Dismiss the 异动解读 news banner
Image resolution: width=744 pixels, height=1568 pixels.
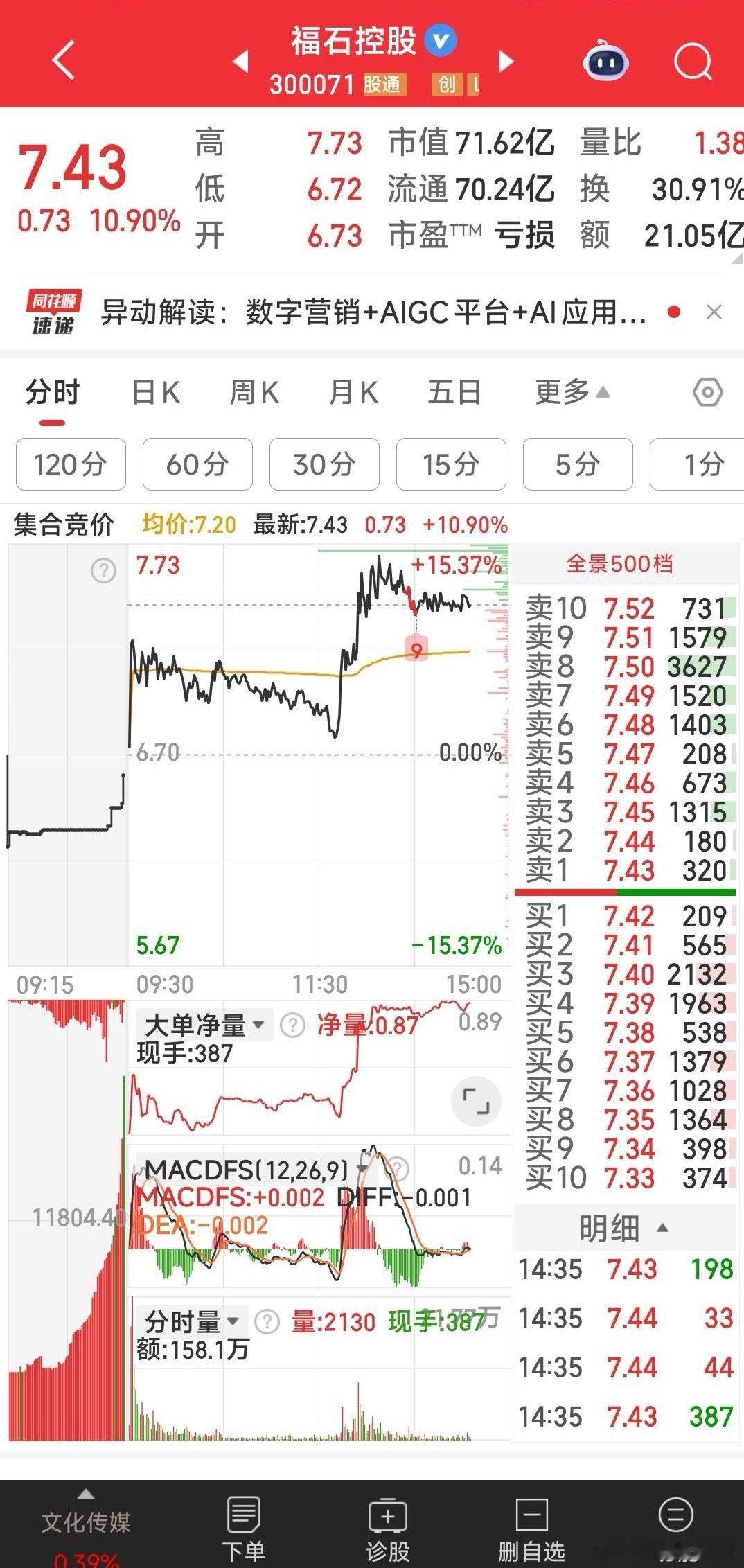[714, 312]
